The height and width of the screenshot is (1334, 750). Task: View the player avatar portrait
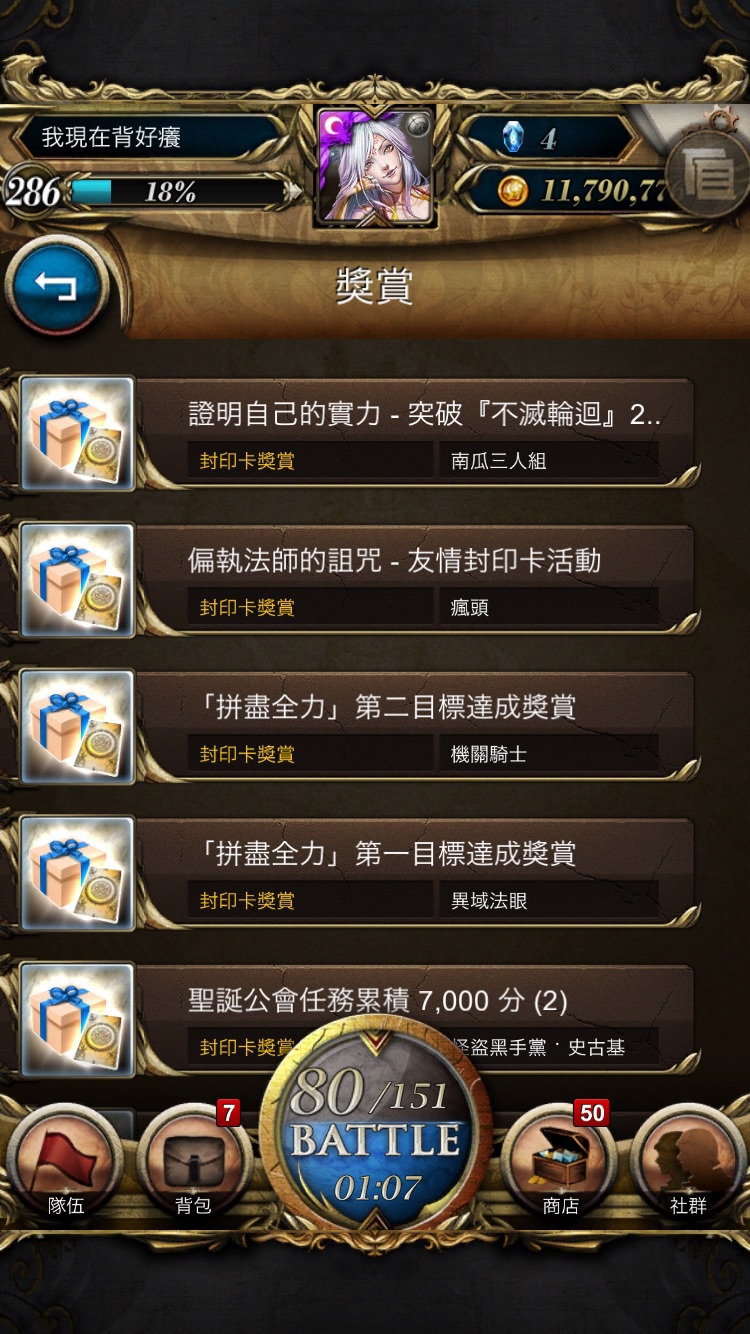coord(376,165)
